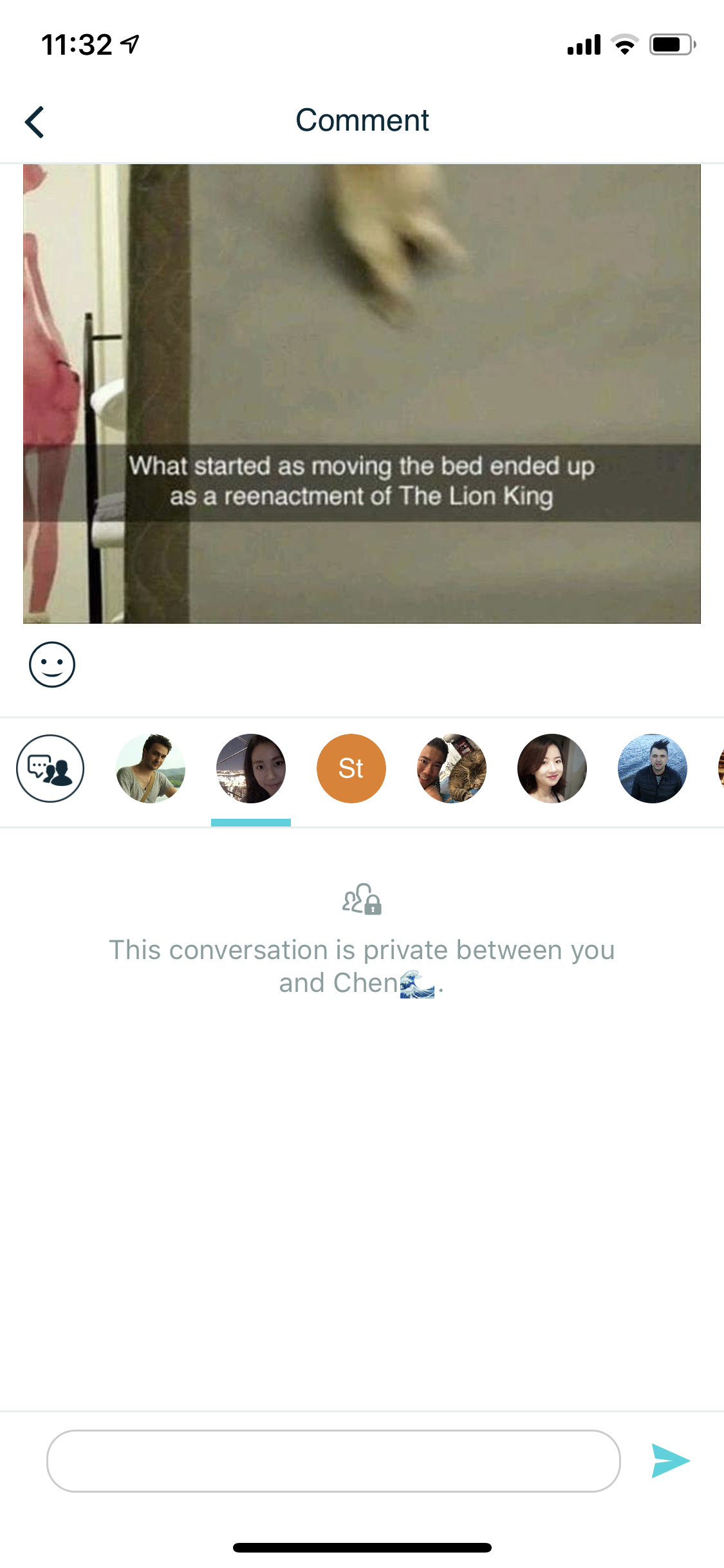Select the man in the grey shirt avatar
The width and height of the screenshot is (724, 1568).
151,768
